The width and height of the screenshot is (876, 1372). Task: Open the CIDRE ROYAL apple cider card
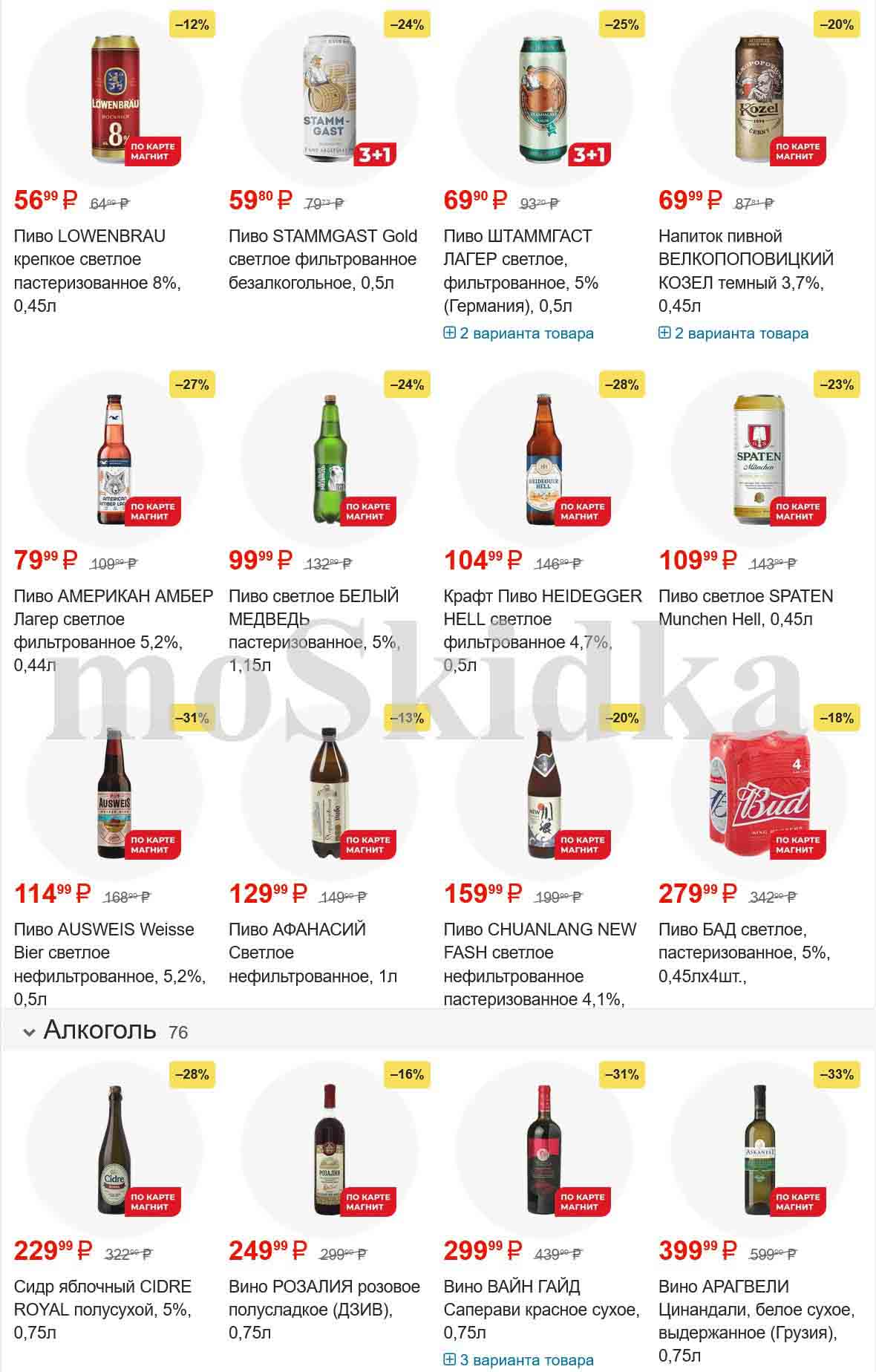(x=102, y=1309)
